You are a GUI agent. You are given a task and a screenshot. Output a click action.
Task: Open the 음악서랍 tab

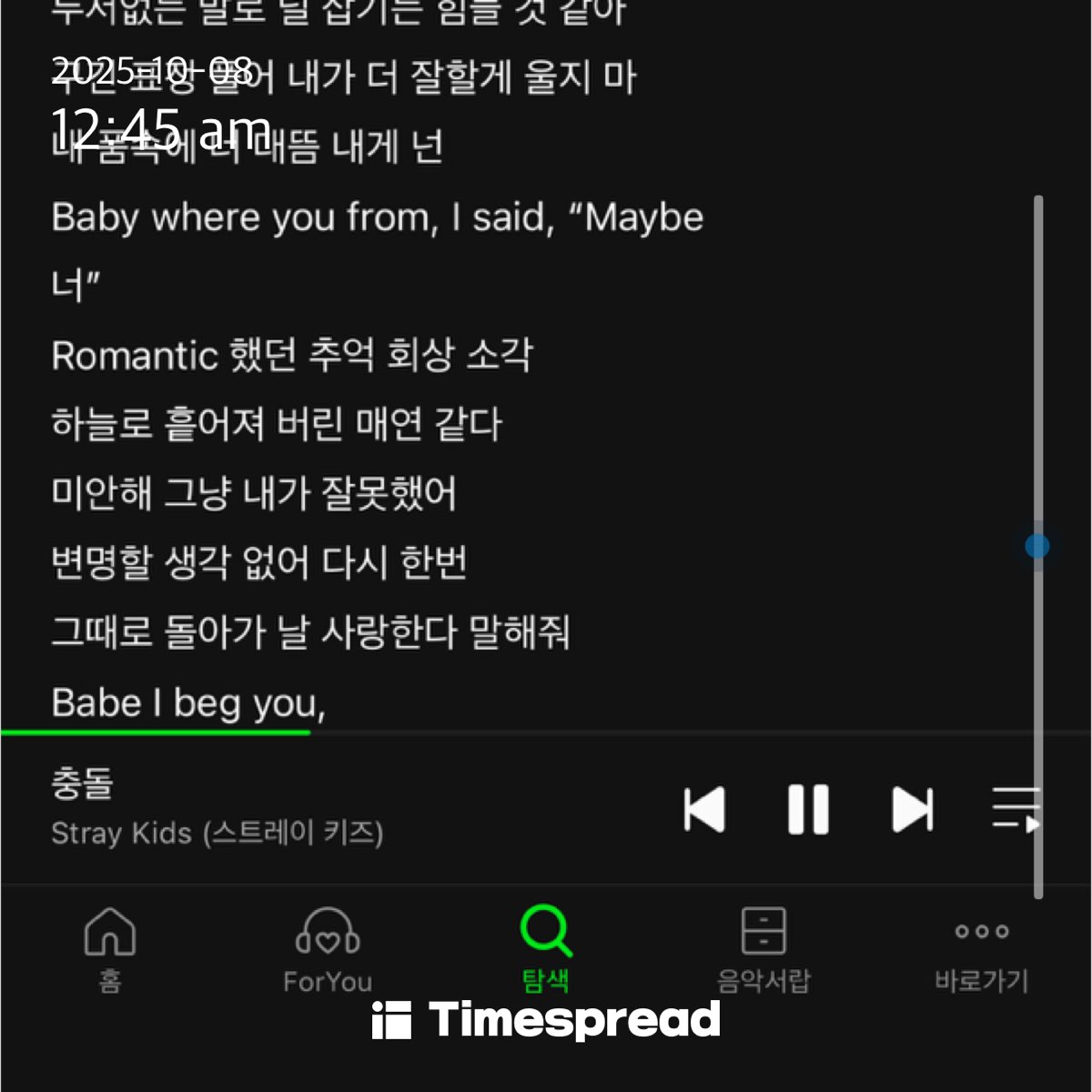[x=763, y=950]
